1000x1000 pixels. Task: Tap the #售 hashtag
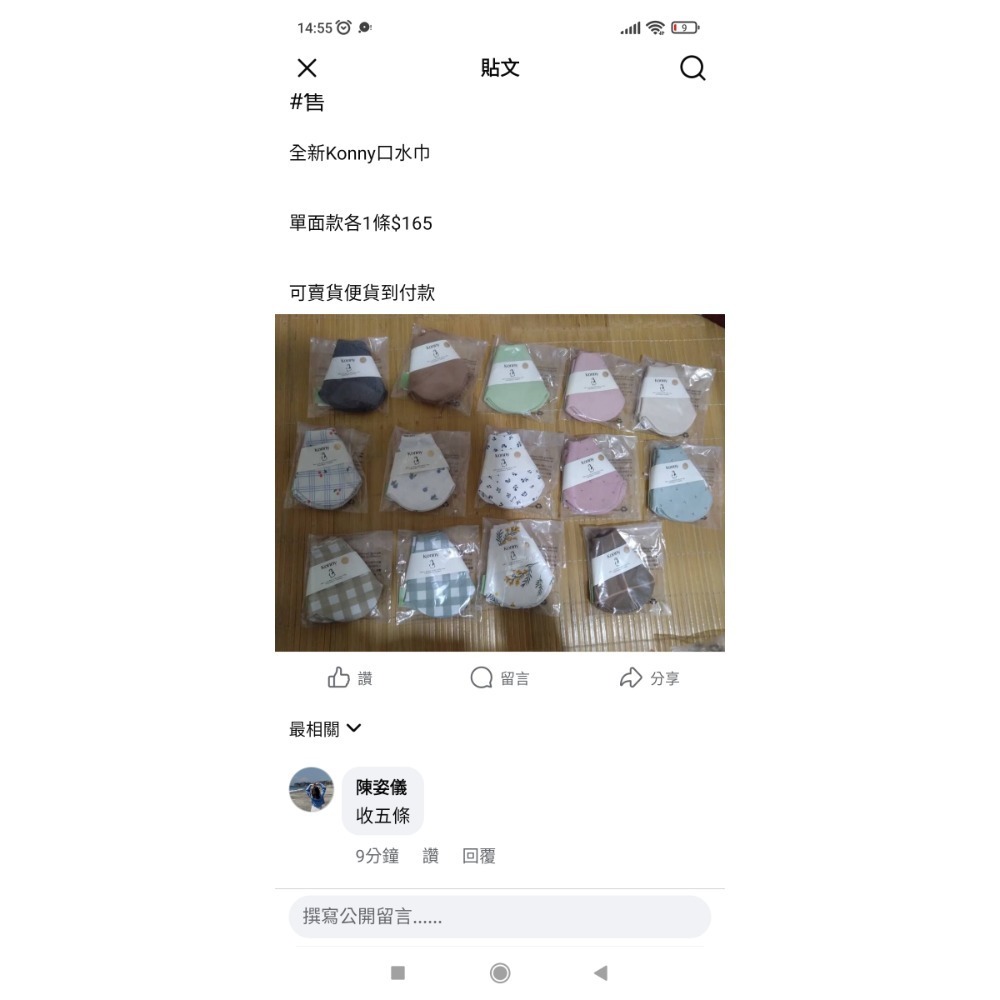(307, 102)
